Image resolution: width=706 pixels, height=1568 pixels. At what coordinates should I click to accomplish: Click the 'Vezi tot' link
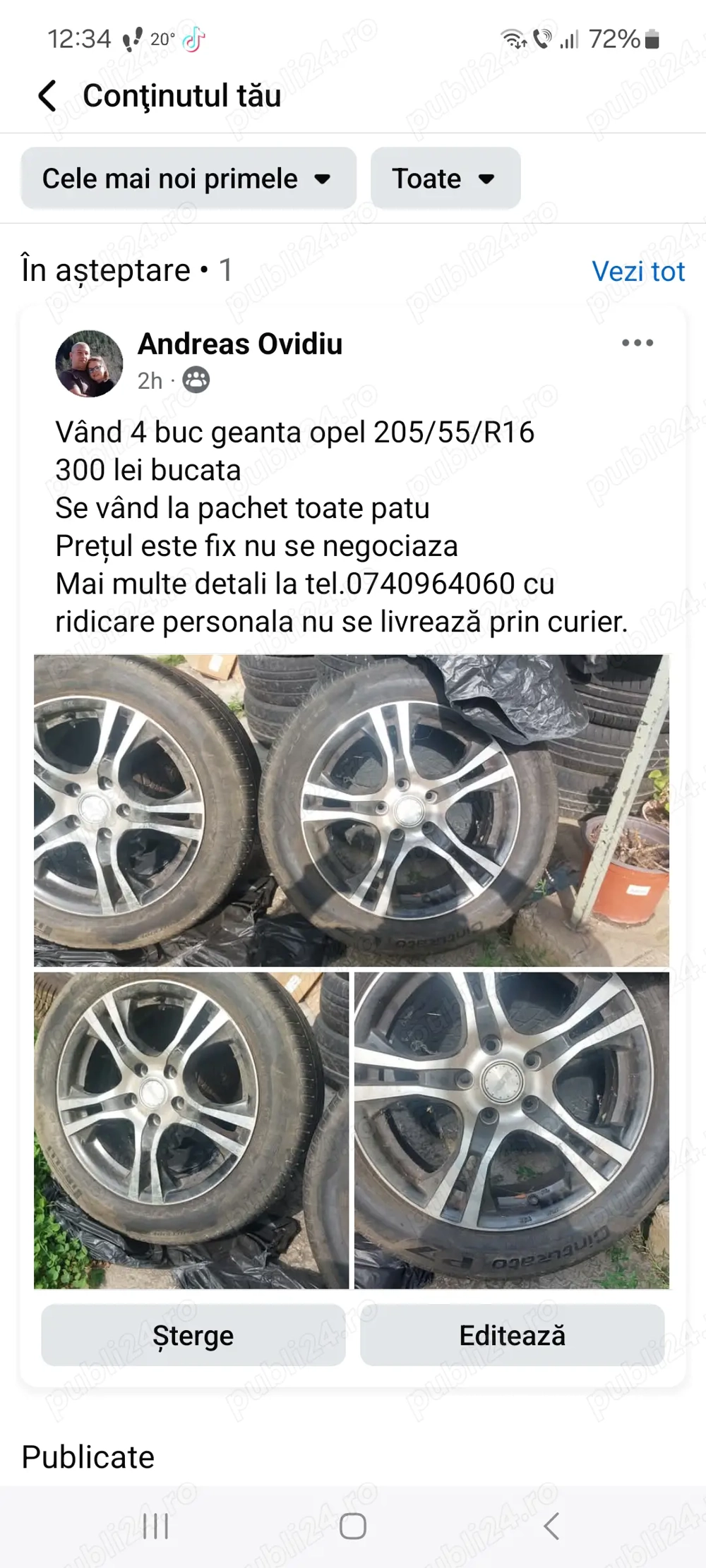(x=639, y=270)
